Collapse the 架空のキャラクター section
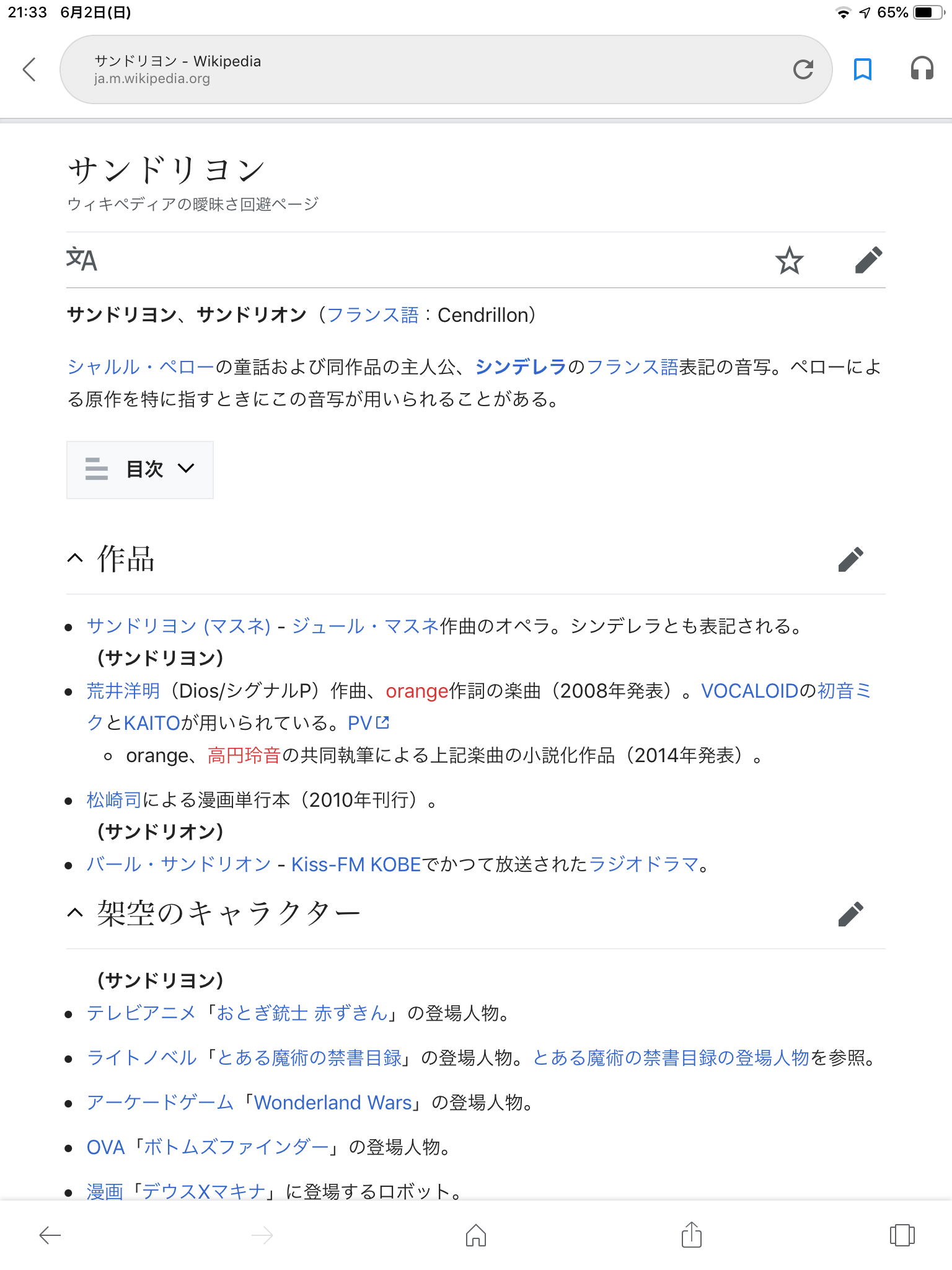This screenshot has height=1270, width=952. pos(75,913)
